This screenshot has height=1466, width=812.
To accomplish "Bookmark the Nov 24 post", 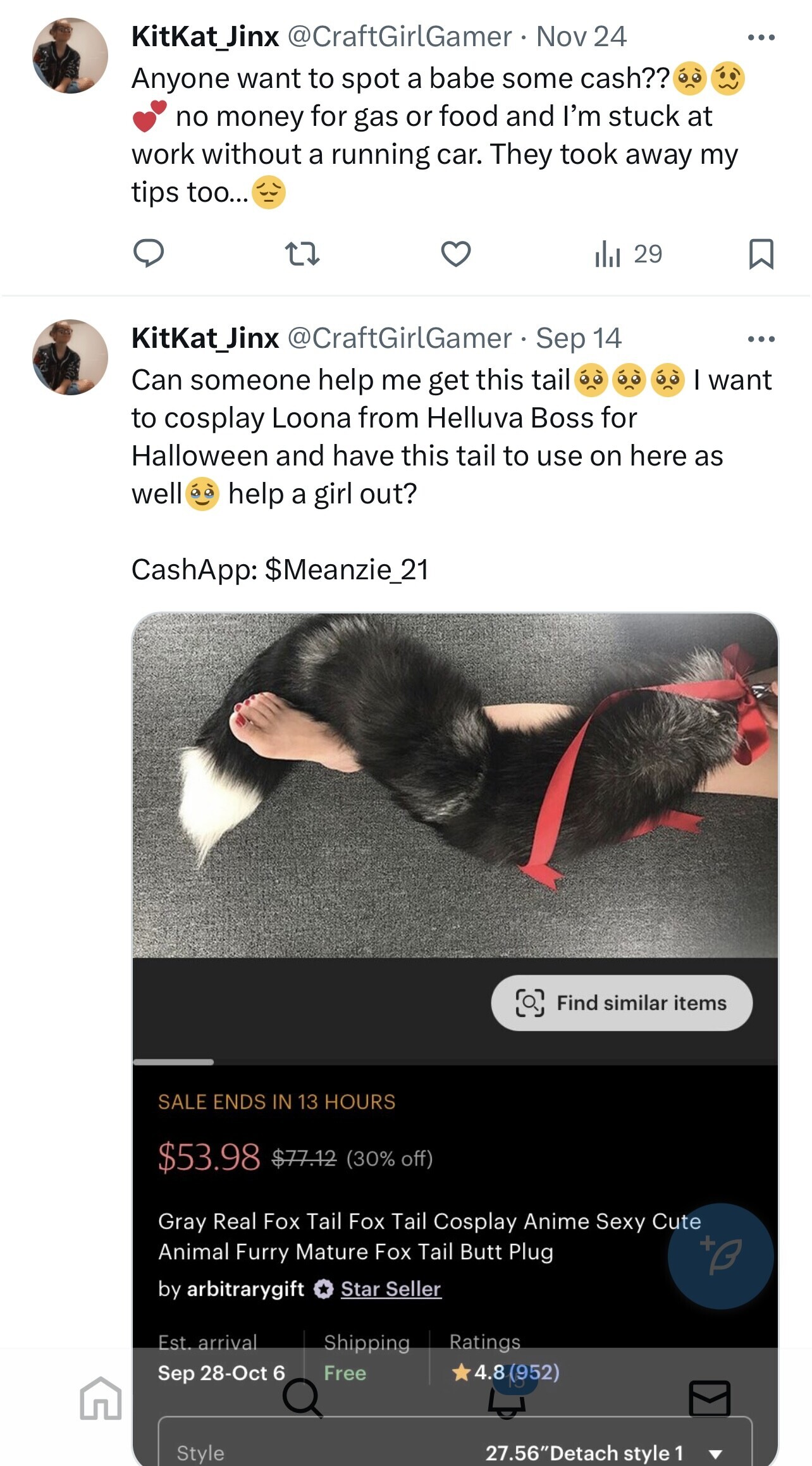I will click(x=761, y=254).
